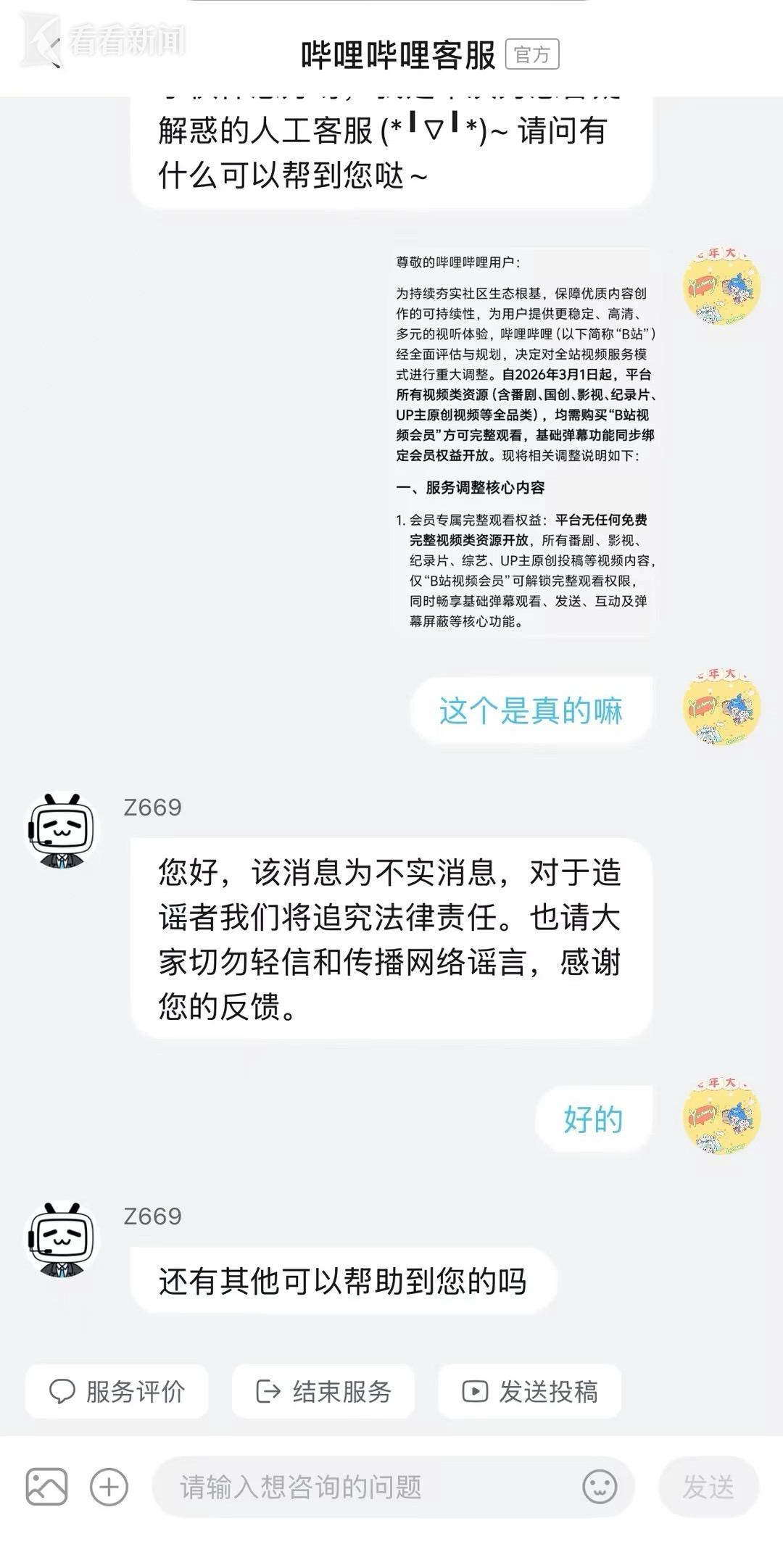Attach a picture from the gallery
The height and width of the screenshot is (1568, 783).
[x=46, y=1487]
